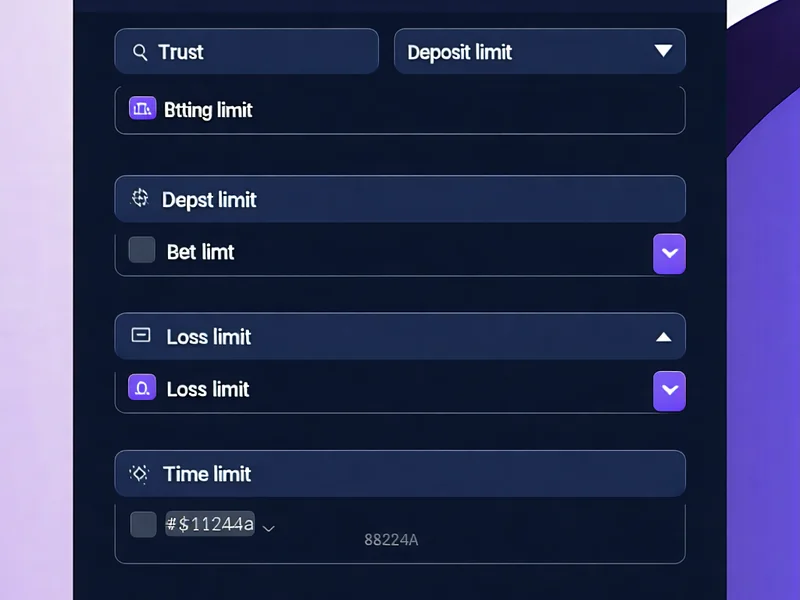Check the Bet limt checkbox

(x=142, y=251)
